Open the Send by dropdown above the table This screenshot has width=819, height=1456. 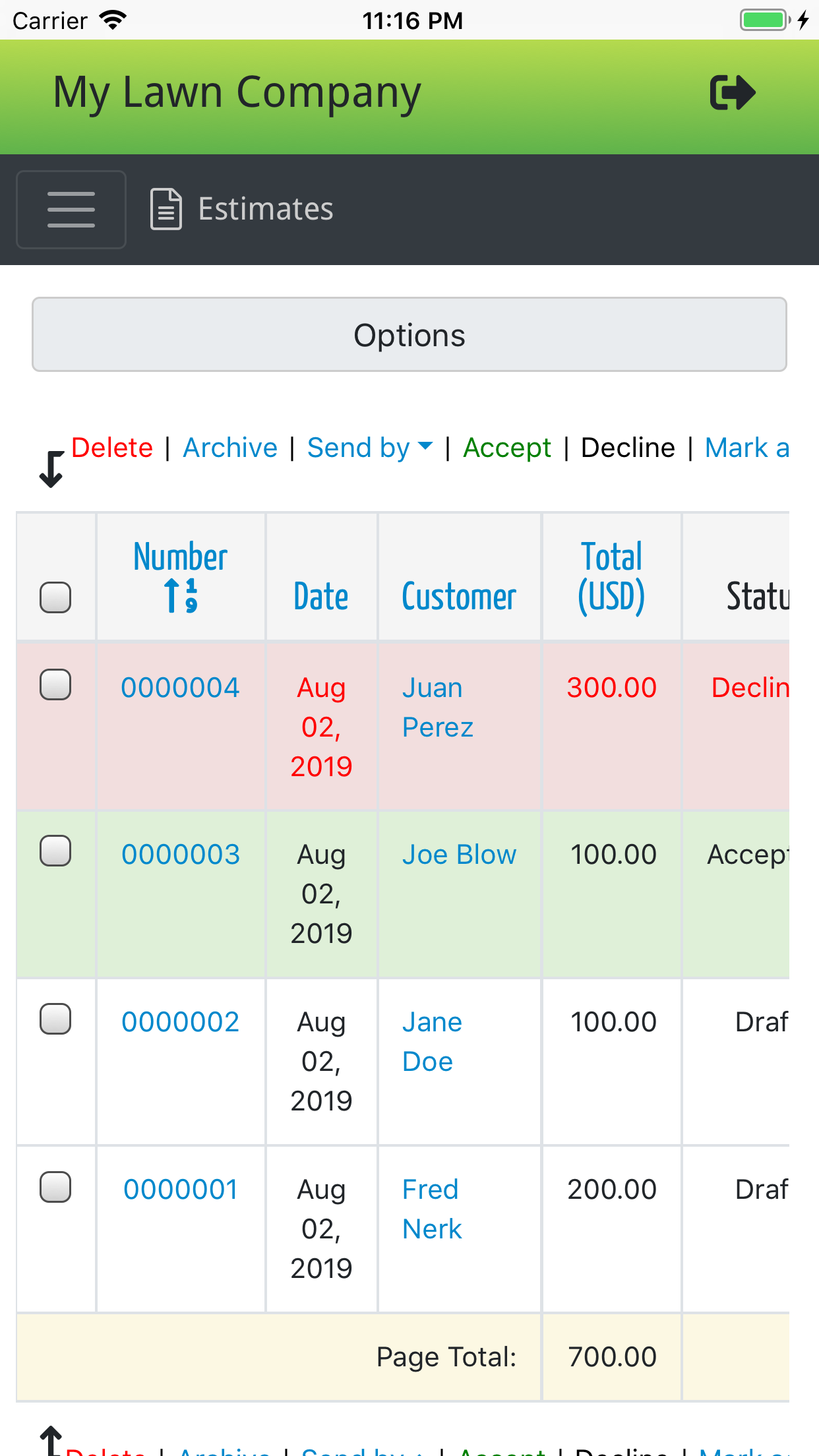click(x=369, y=448)
